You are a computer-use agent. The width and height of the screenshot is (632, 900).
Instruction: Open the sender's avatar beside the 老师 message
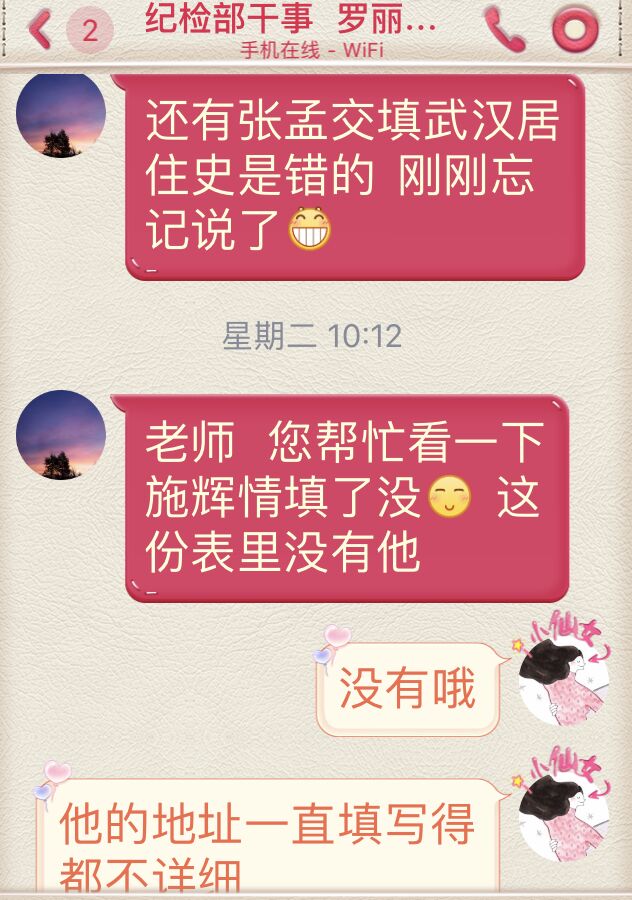tap(61, 435)
